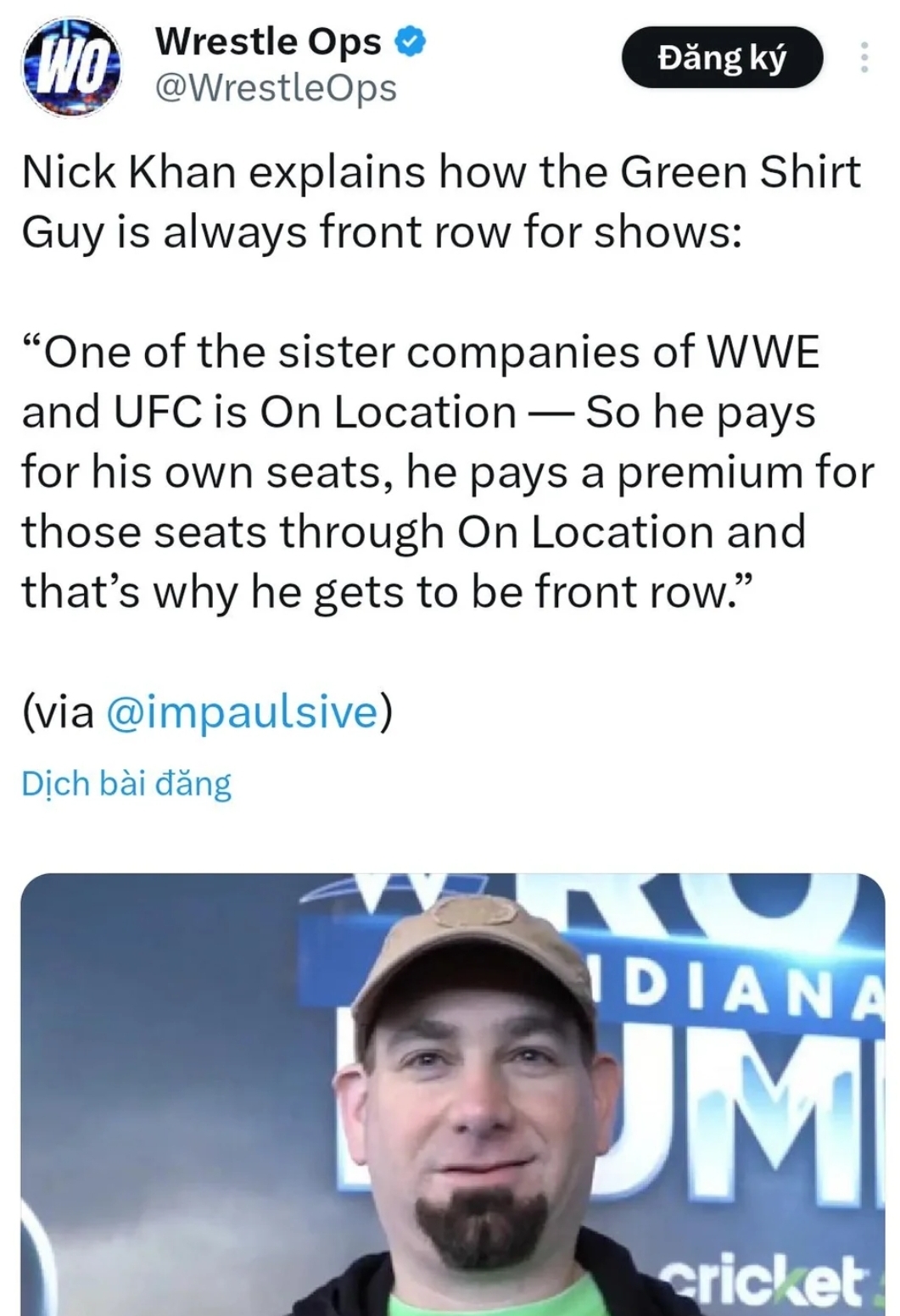
Task: View the attached Green Shirt Guy photo
Action: click(452, 1094)
